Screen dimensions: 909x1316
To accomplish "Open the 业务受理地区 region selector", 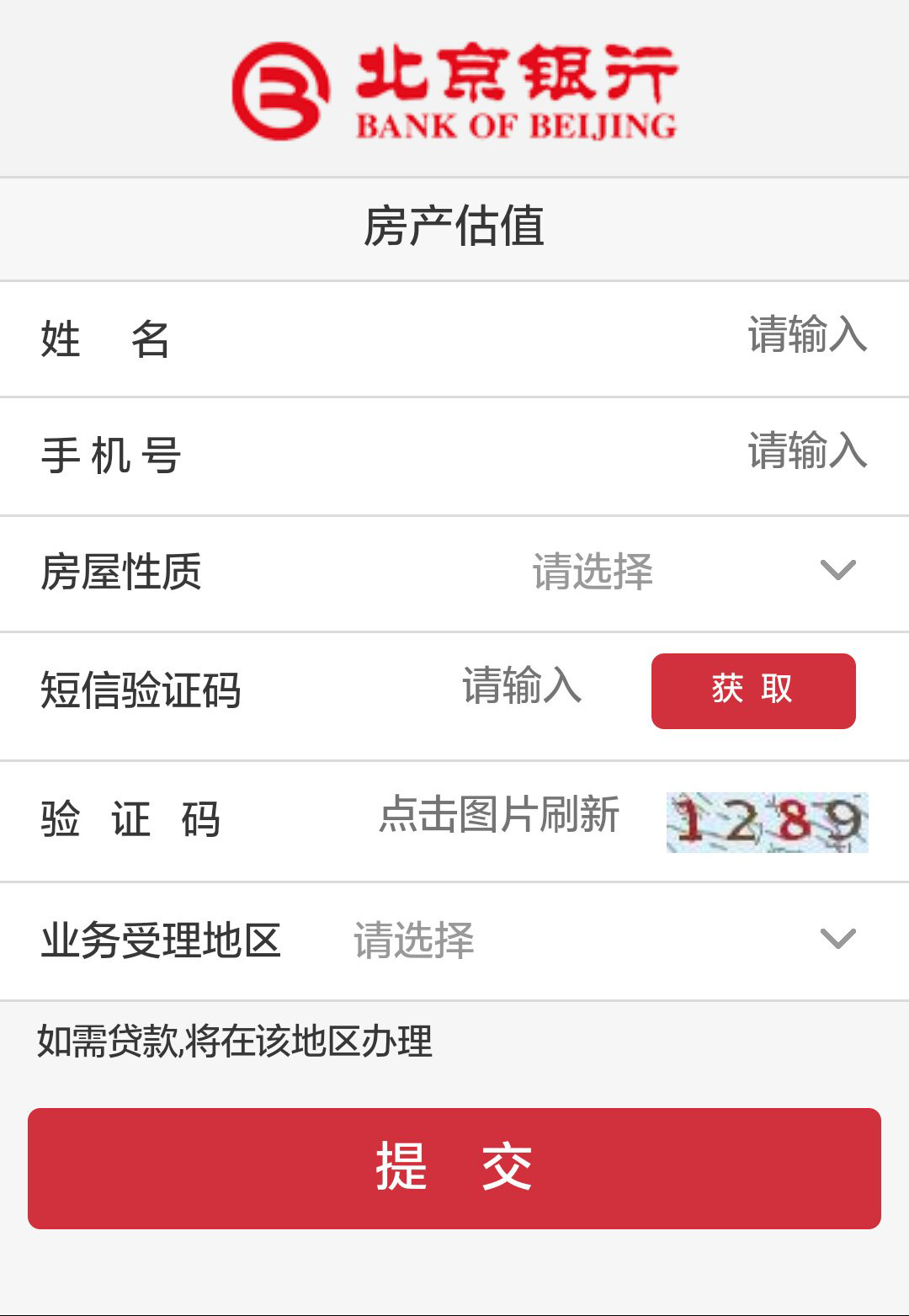I will pyautogui.click(x=416, y=941).
